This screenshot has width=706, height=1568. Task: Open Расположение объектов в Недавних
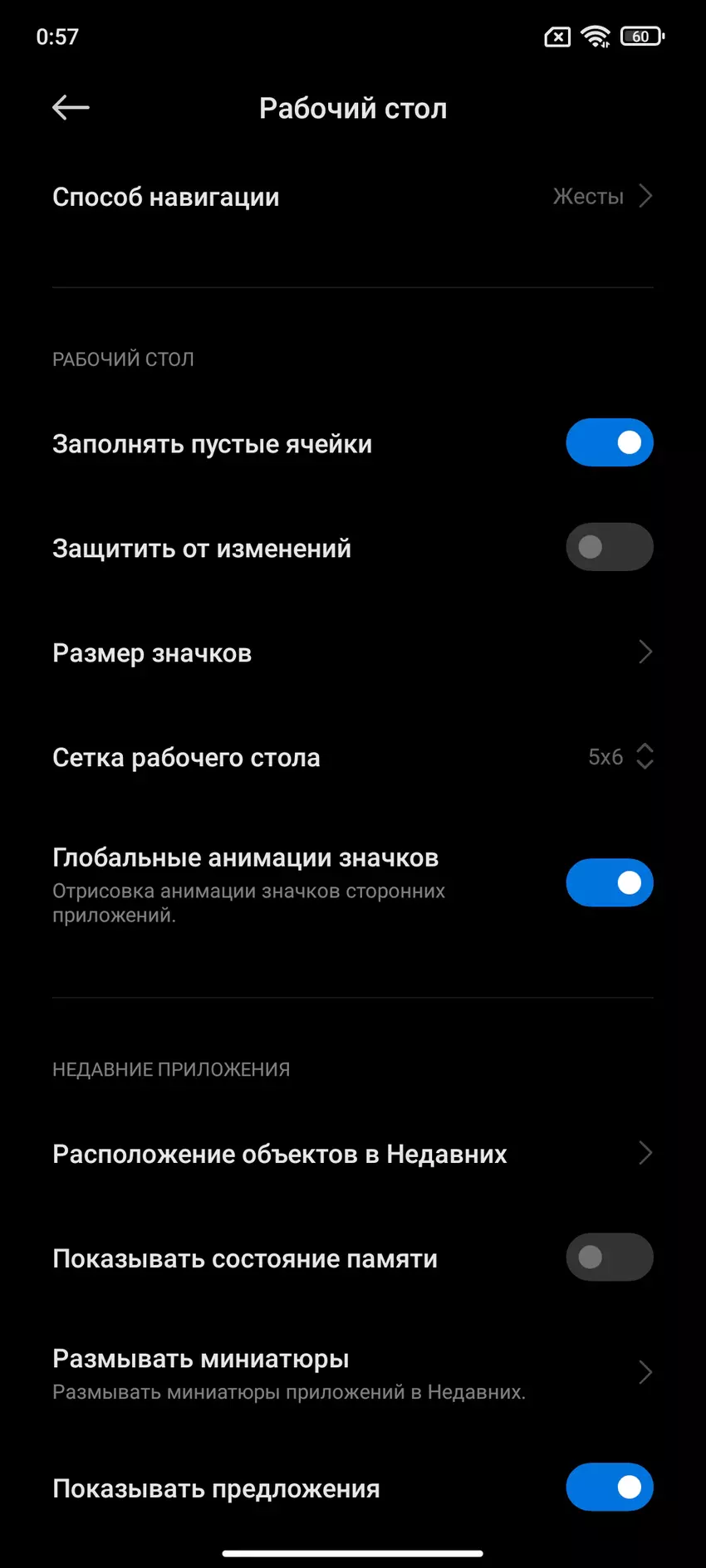(x=352, y=1154)
